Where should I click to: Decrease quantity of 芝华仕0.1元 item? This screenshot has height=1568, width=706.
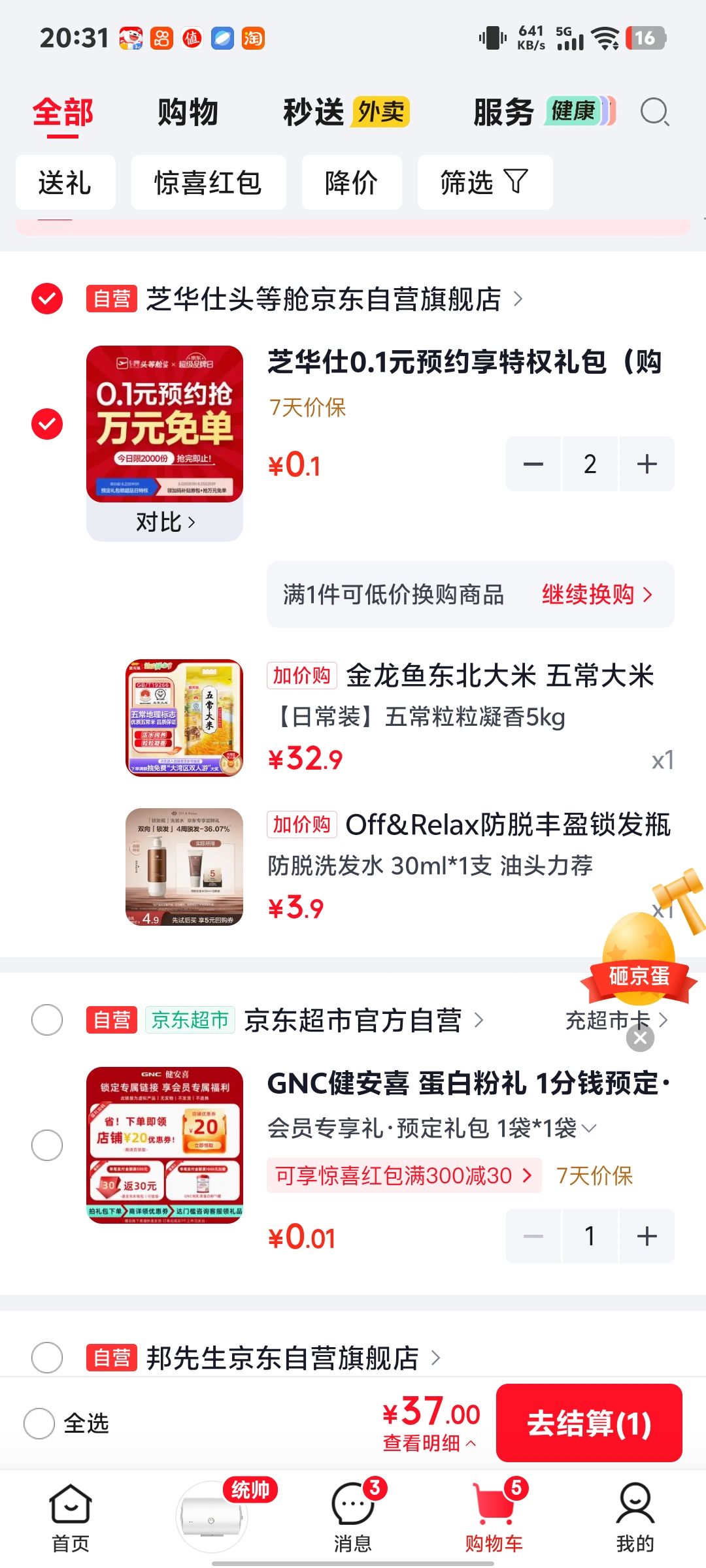533,464
